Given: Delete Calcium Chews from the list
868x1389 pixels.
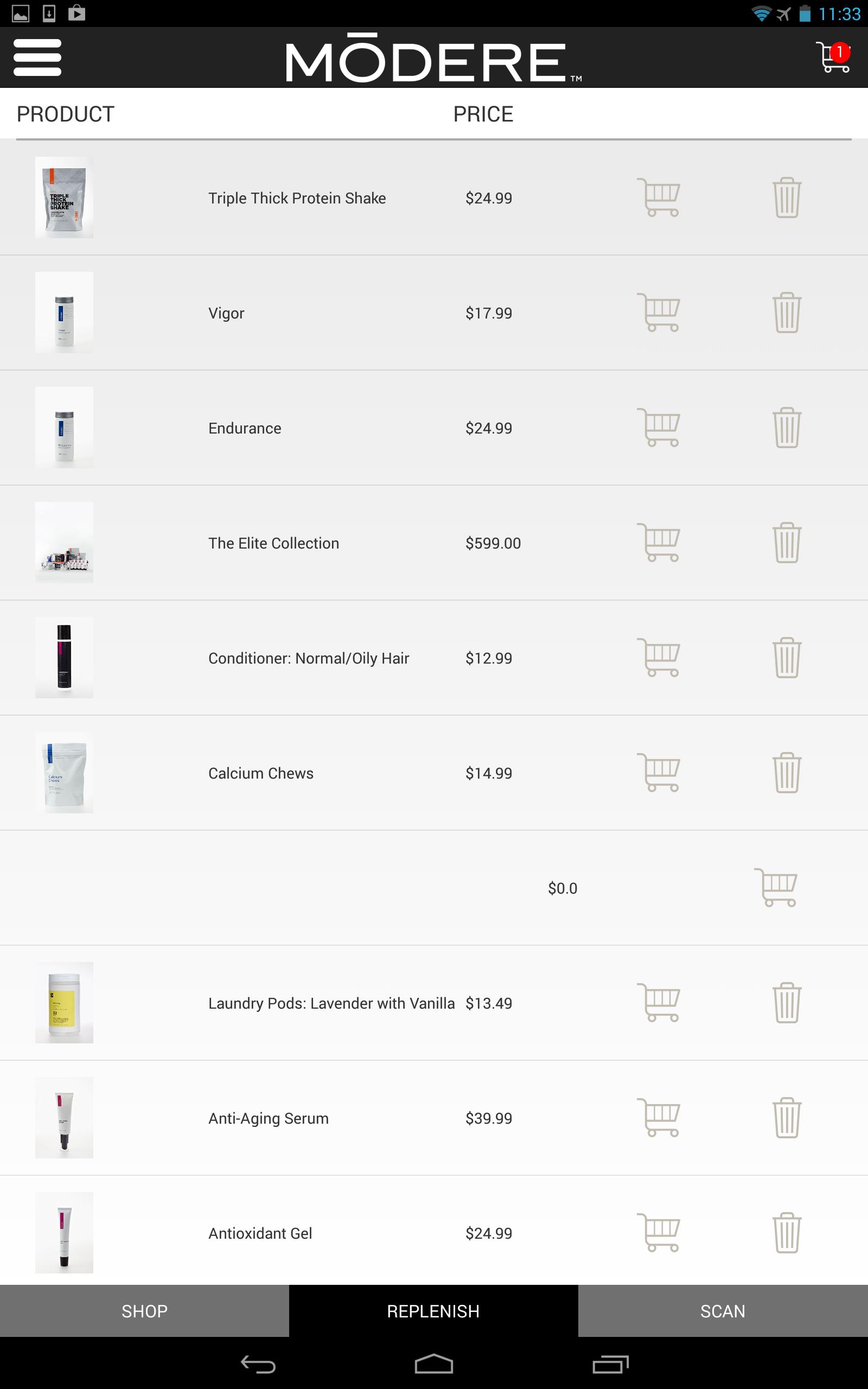Looking at the screenshot, I should (786, 773).
